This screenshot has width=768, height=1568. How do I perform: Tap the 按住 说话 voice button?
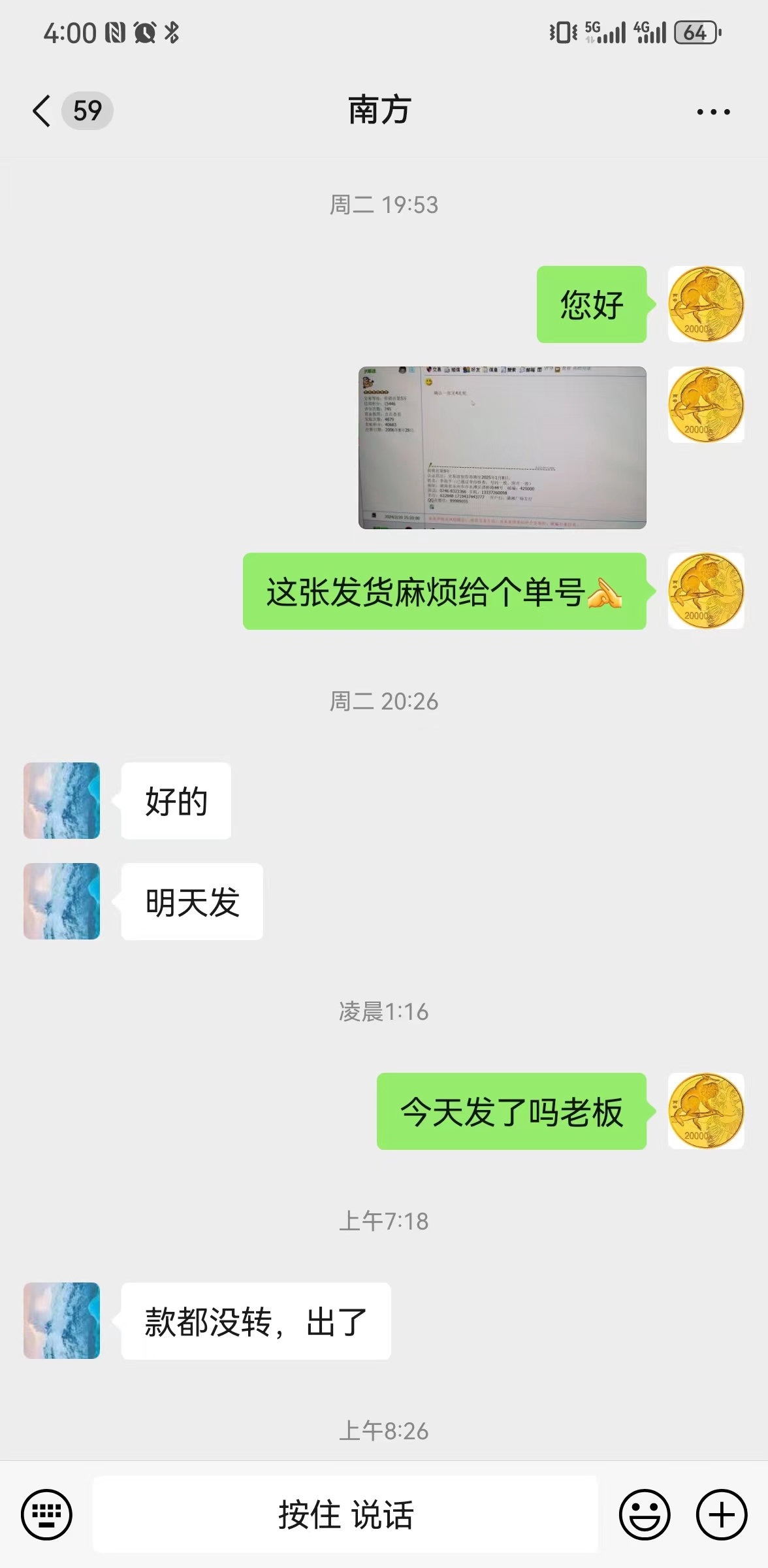tap(345, 1514)
